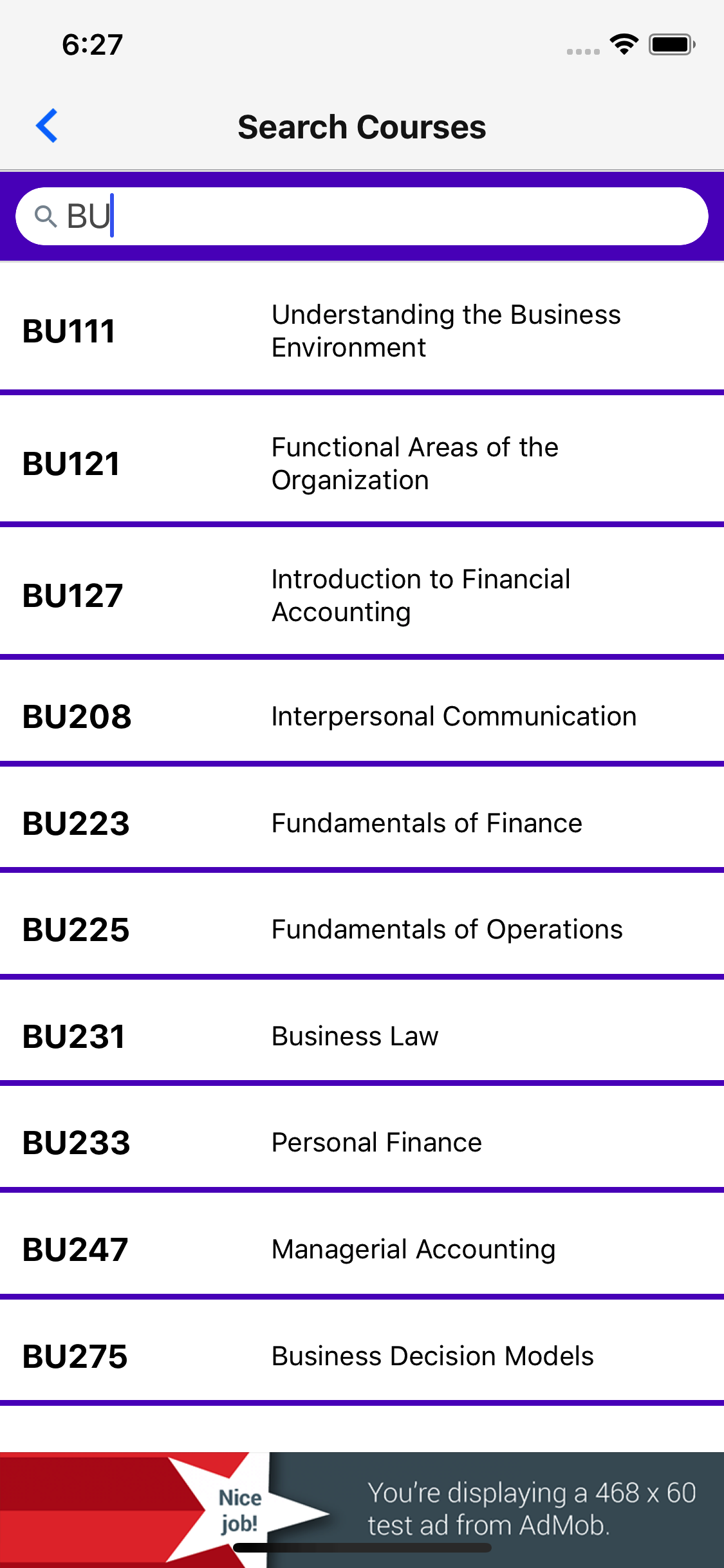Choose BU208 Interpersonal Communication
724x1568 pixels.
[360, 716]
